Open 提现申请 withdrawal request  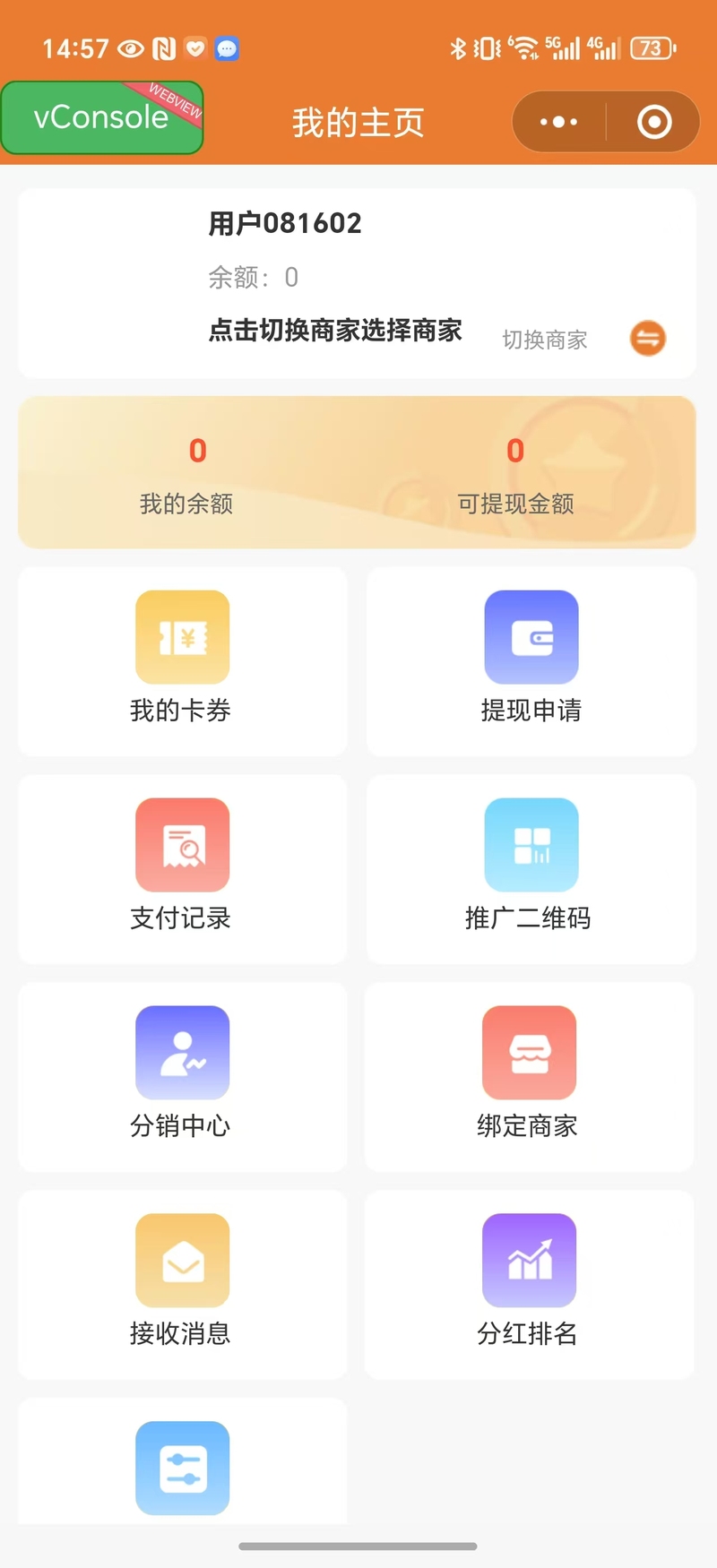coord(531,660)
